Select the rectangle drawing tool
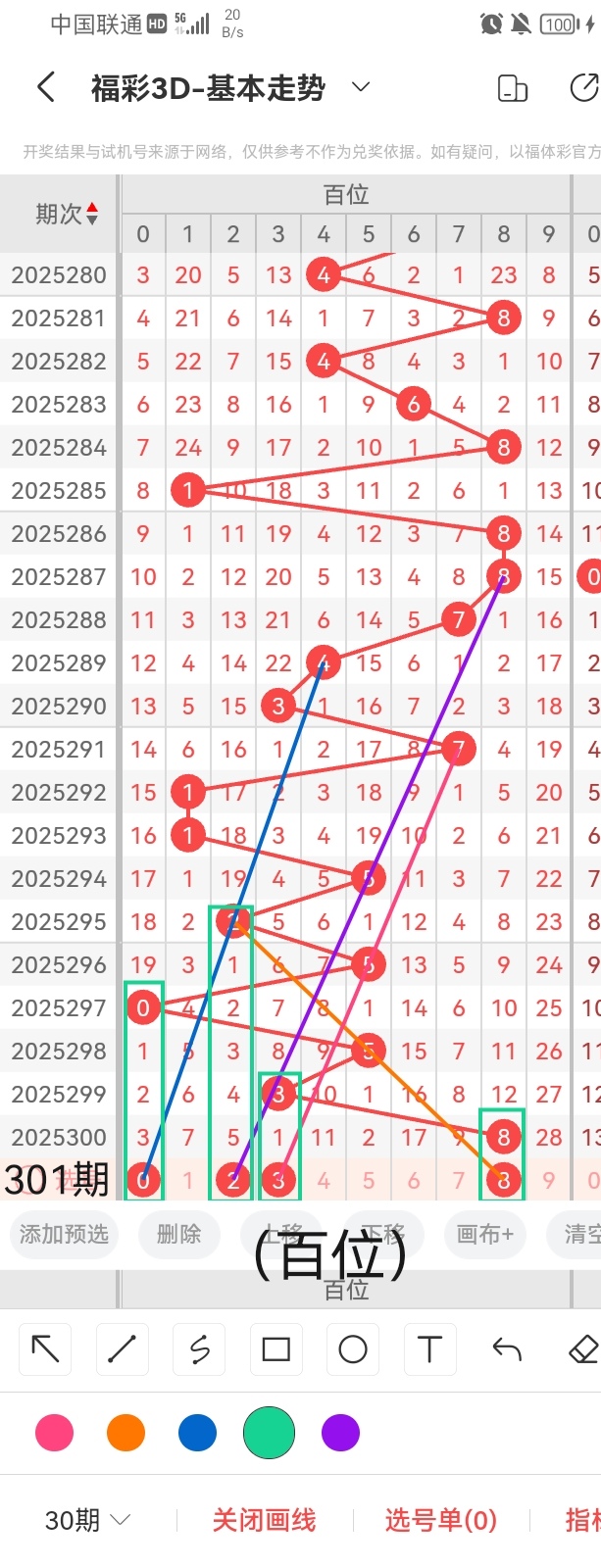The image size is (601, 1568). click(276, 1349)
